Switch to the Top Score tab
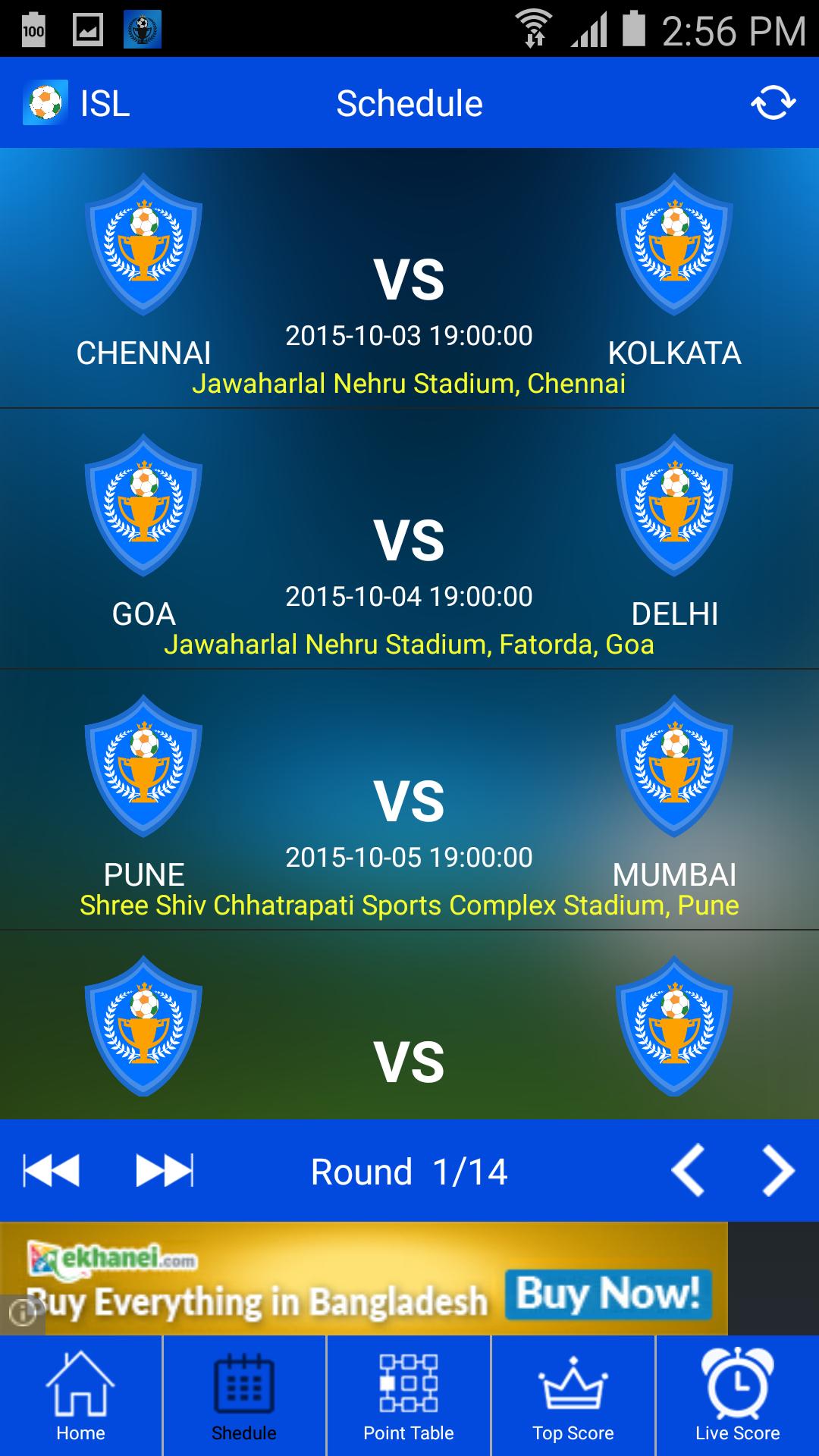The width and height of the screenshot is (819, 1456). 573,1395
